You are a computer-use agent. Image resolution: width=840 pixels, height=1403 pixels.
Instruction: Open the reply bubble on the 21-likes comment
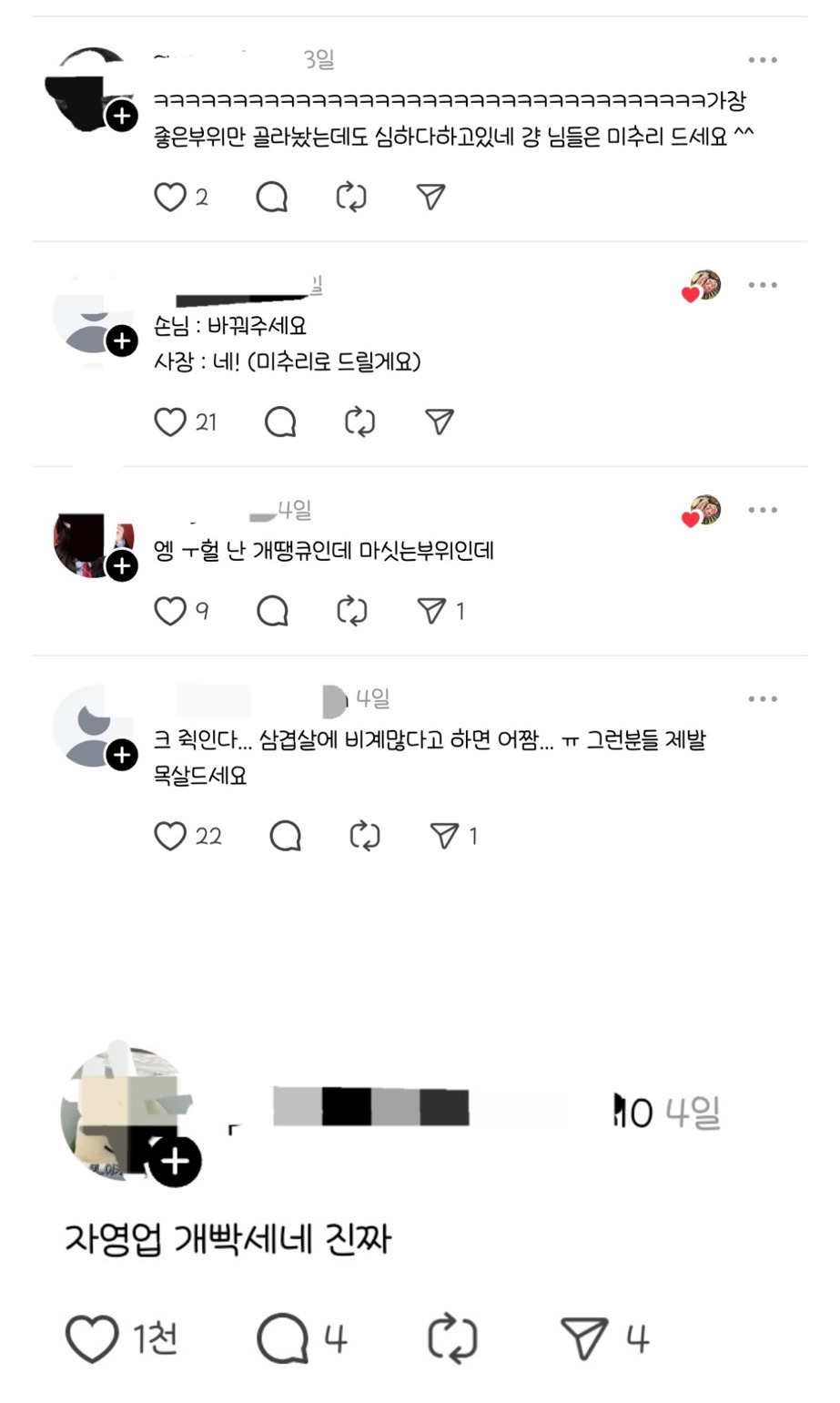coord(280,422)
